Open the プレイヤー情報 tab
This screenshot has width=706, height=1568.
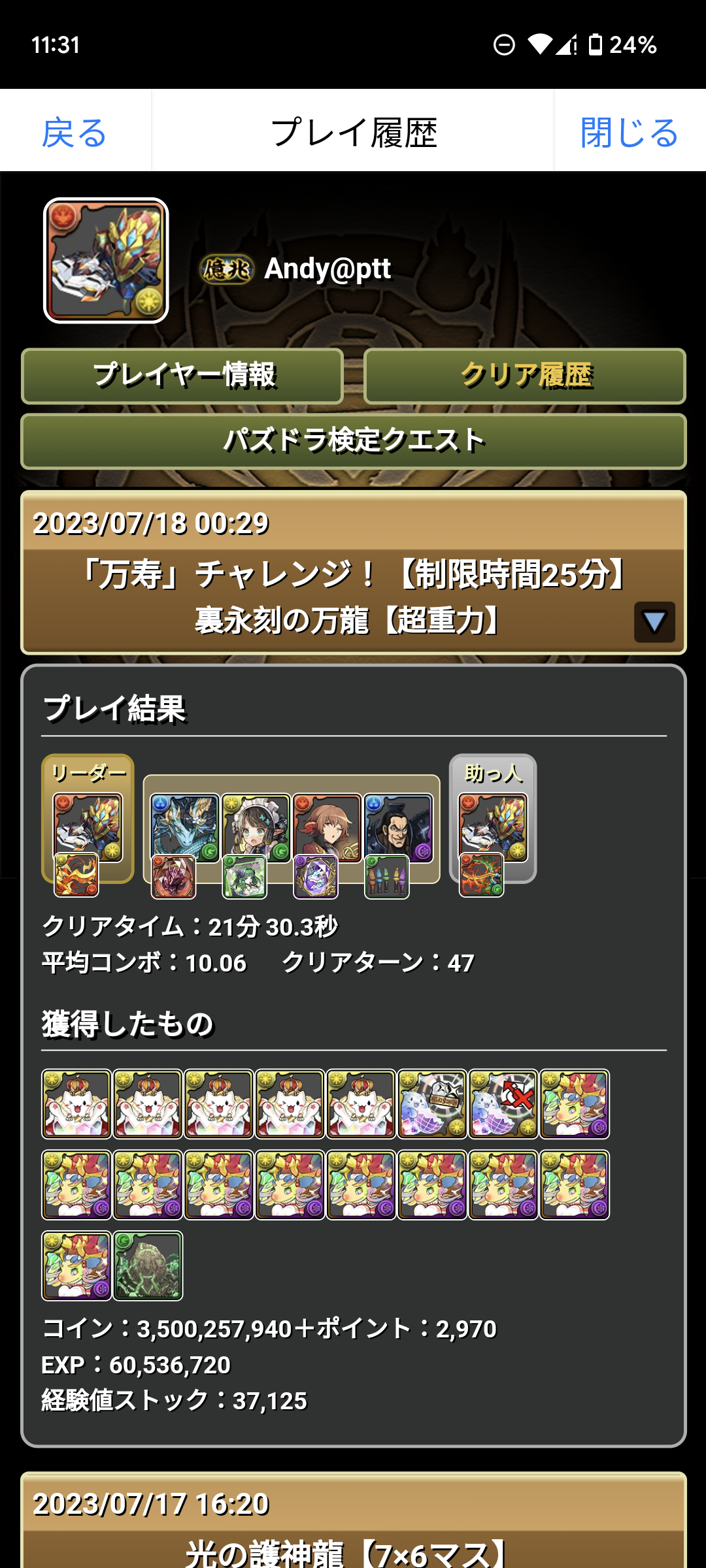(182, 376)
